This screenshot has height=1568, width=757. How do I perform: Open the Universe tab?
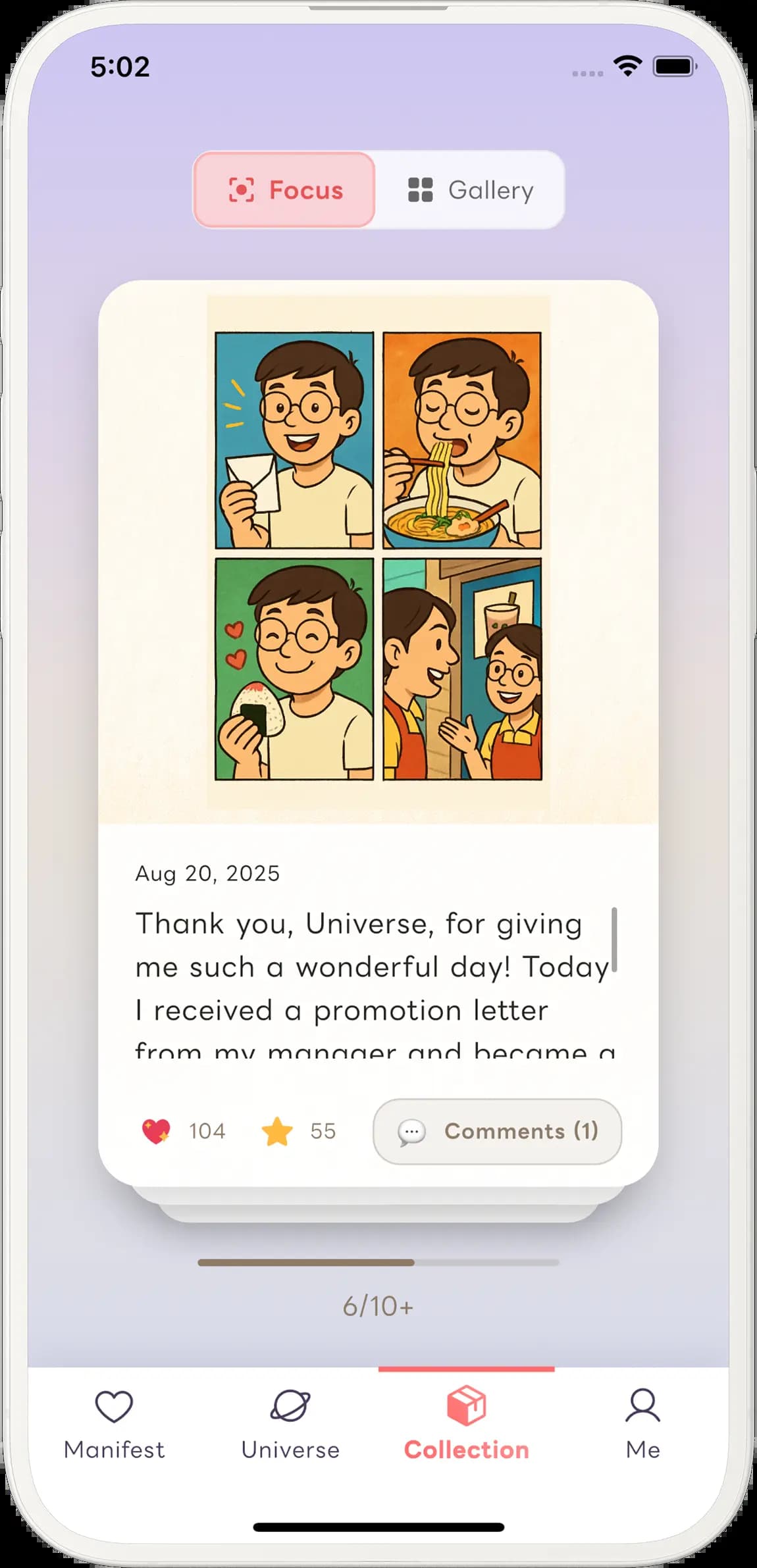pyautogui.click(x=290, y=1425)
